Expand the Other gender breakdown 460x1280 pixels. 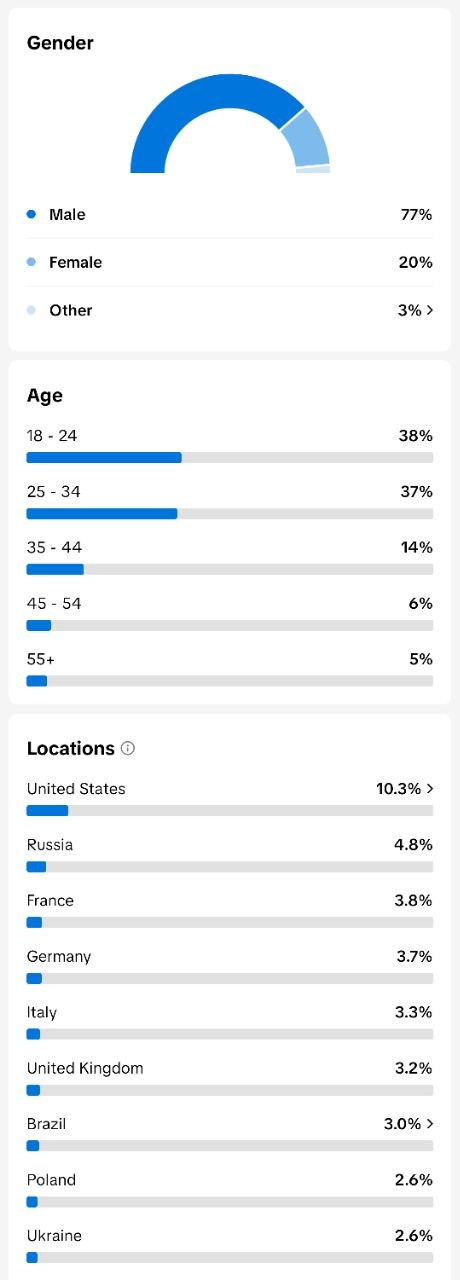coord(230,310)
